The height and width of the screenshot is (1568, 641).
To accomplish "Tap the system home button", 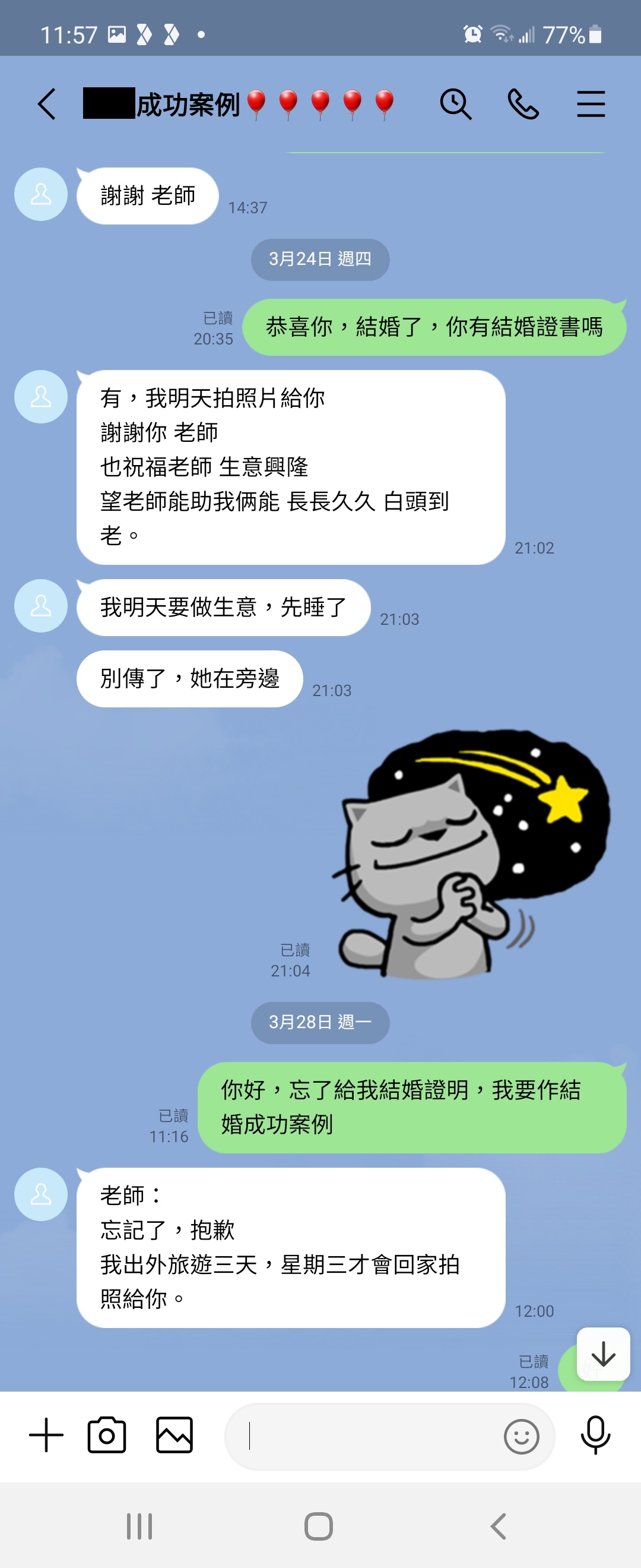I will [319, 1526].
